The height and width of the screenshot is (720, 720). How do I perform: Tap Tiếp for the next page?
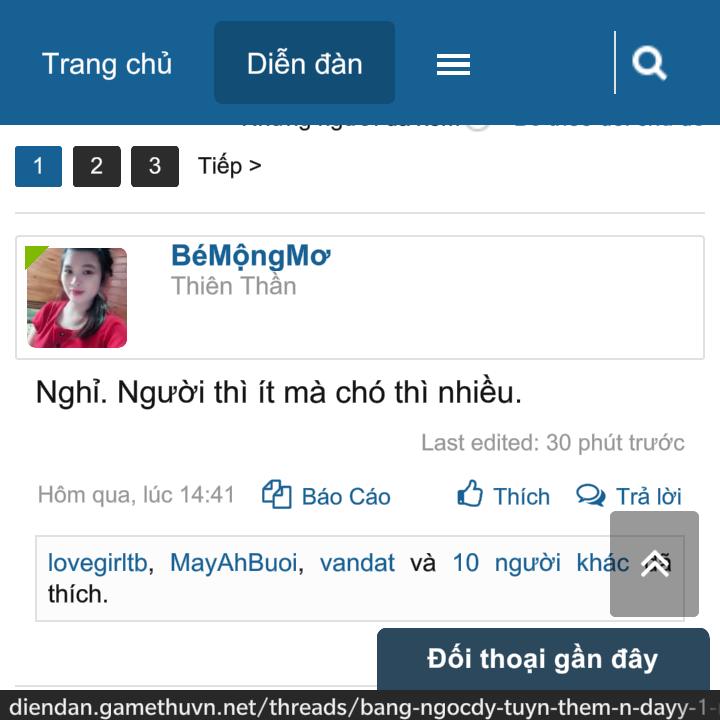229,166
